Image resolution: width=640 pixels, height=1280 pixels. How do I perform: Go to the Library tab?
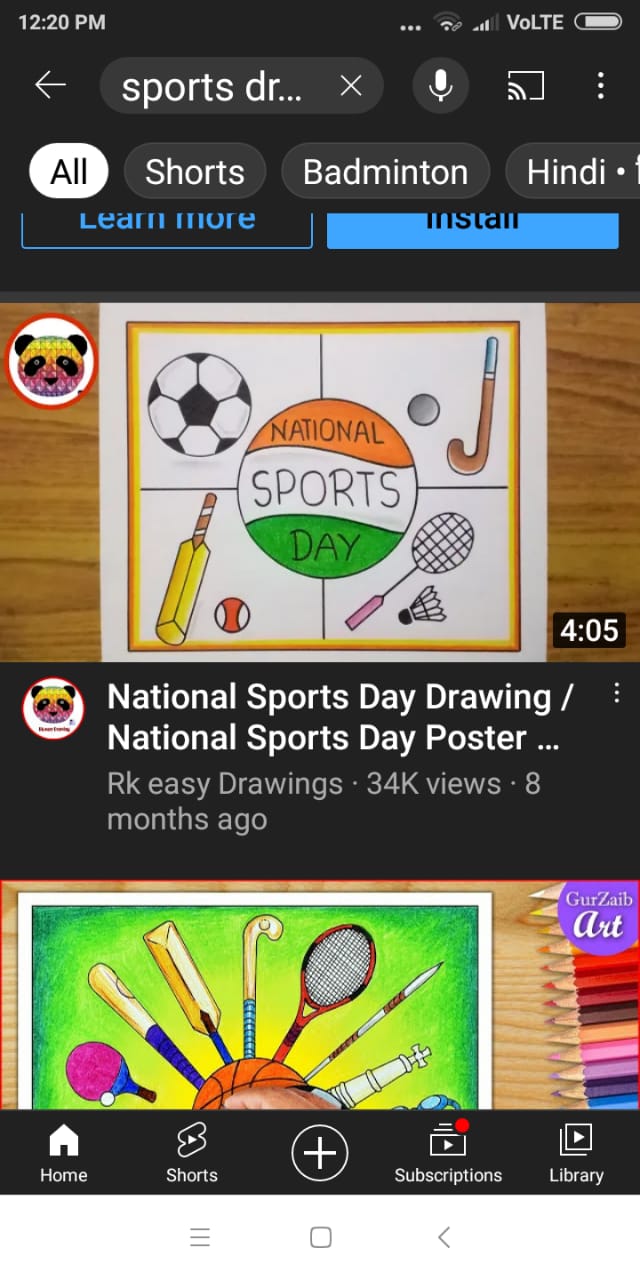[576, 1153]
